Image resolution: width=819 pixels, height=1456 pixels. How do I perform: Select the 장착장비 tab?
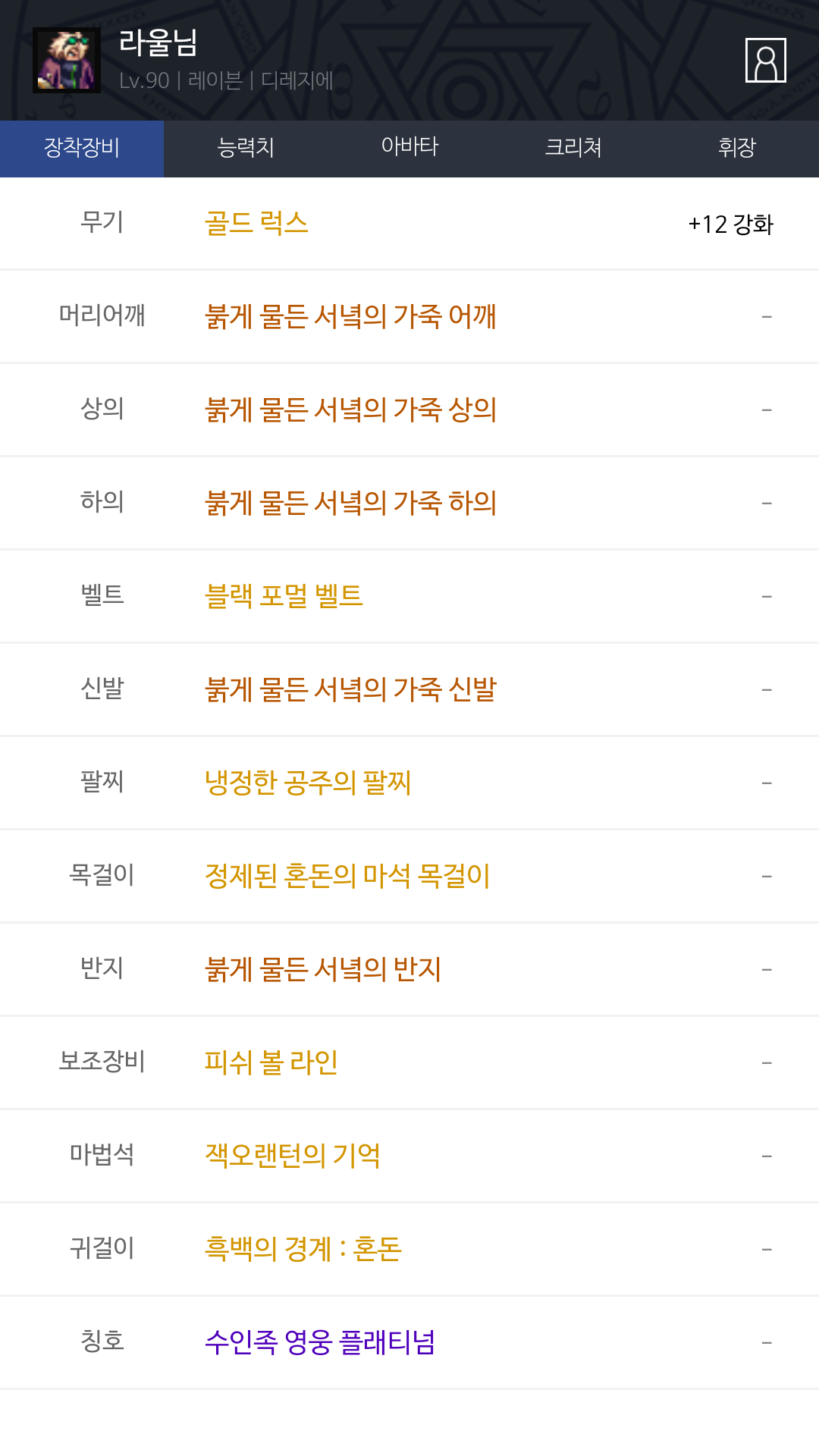click(x=82, y=148)
